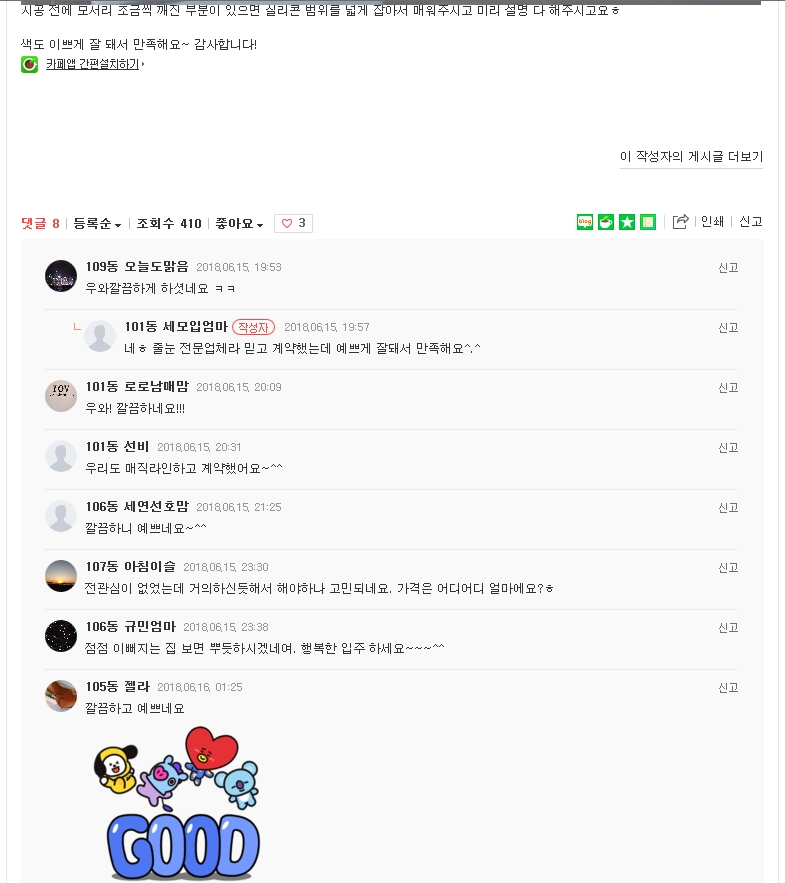Report the comment by 101동 선비
Screen dimensions: 785x883
(x=728, y=447)
